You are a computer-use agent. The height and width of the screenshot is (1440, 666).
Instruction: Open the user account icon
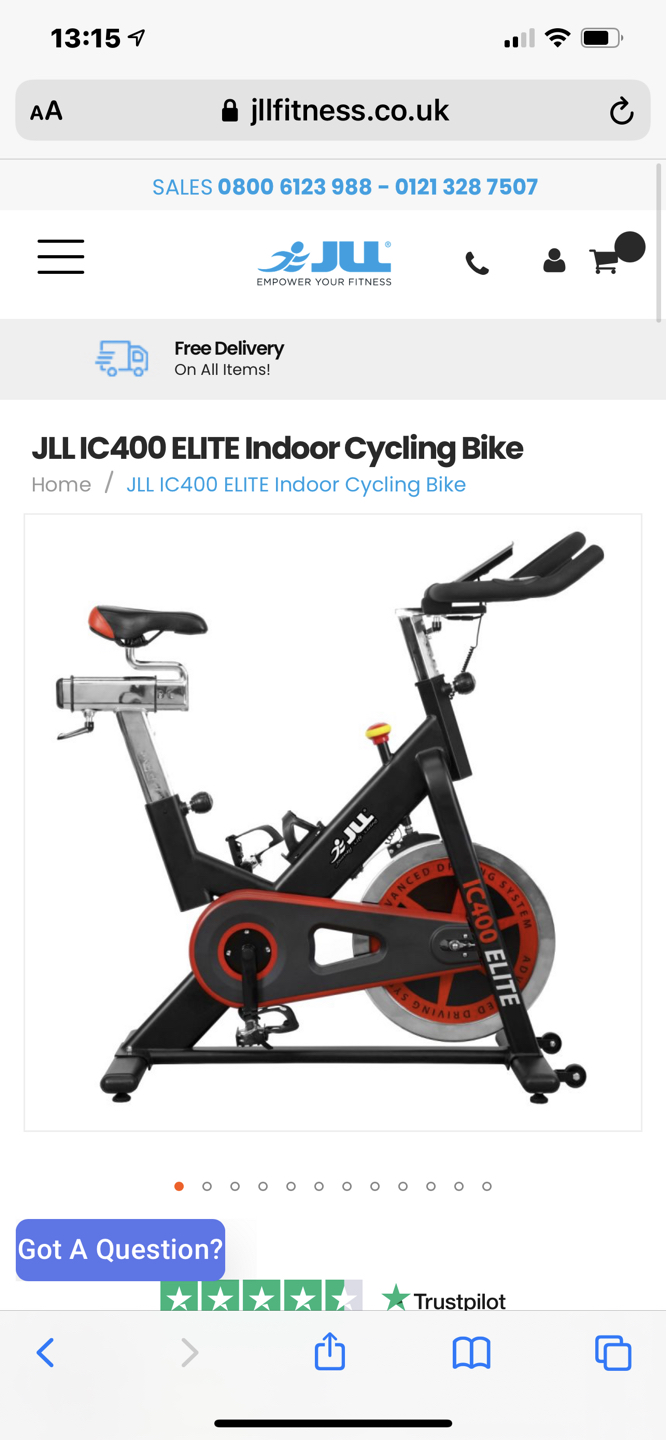554,261
